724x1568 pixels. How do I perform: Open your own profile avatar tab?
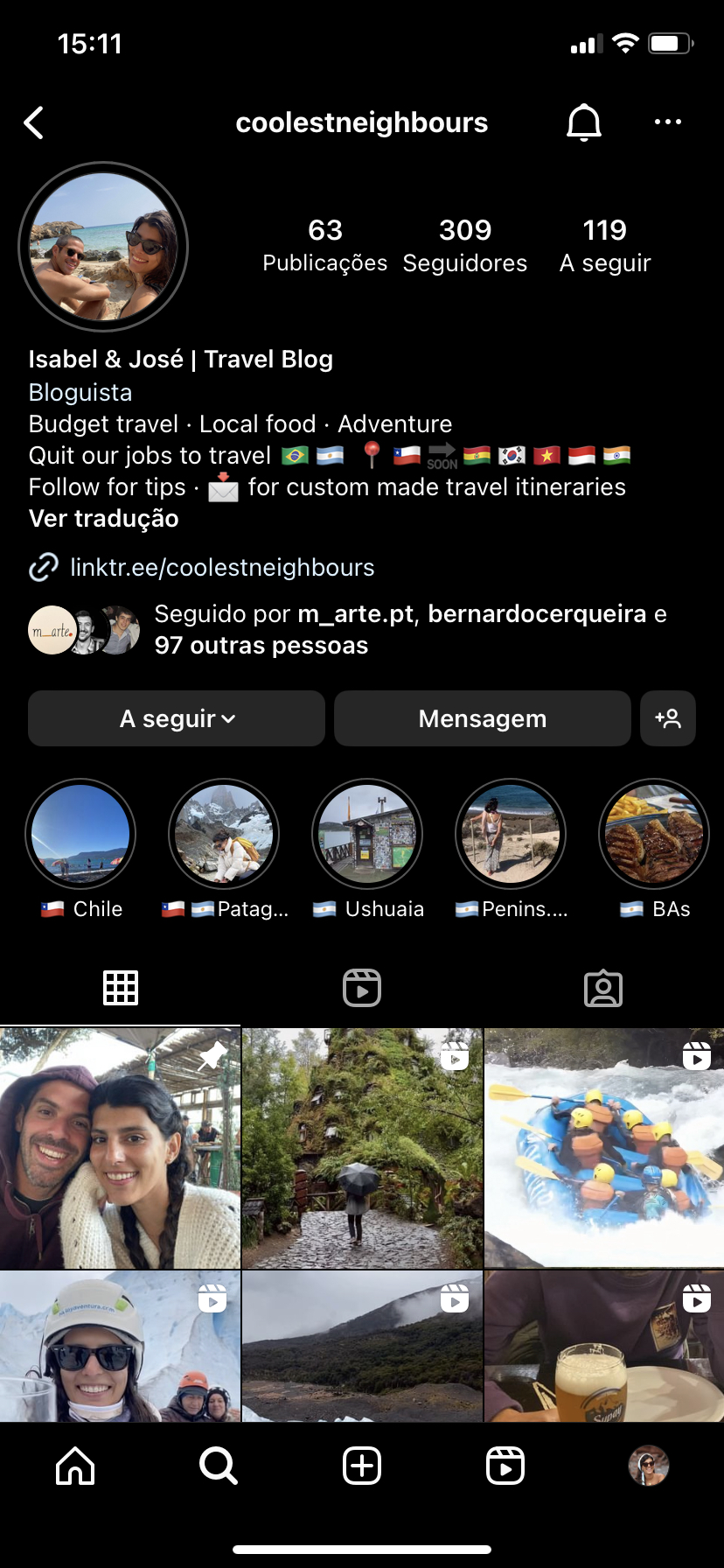[x=648, y=1465]
